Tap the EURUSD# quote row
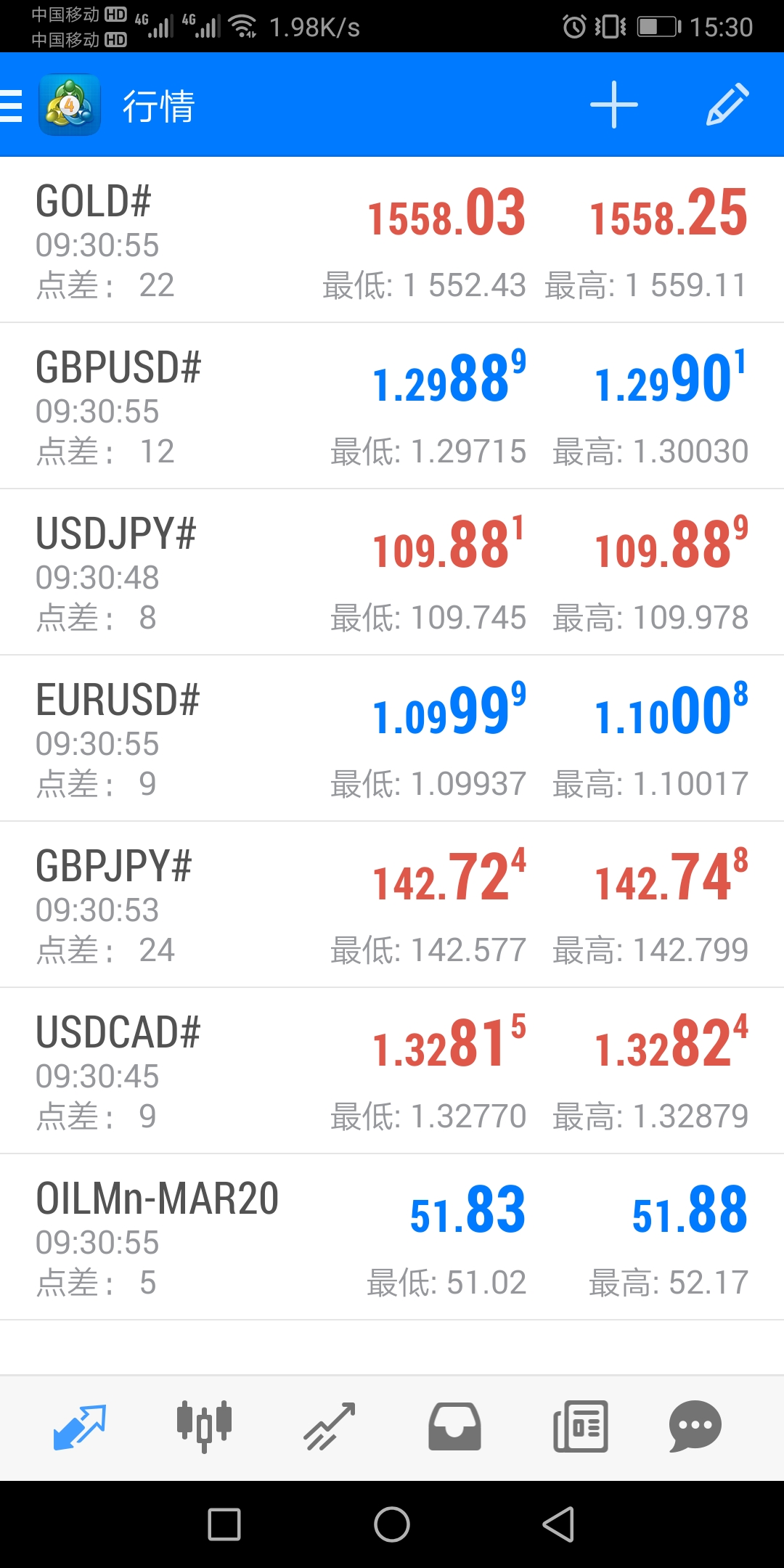This screenshot has width=784, height=1568. coord(392,739)
